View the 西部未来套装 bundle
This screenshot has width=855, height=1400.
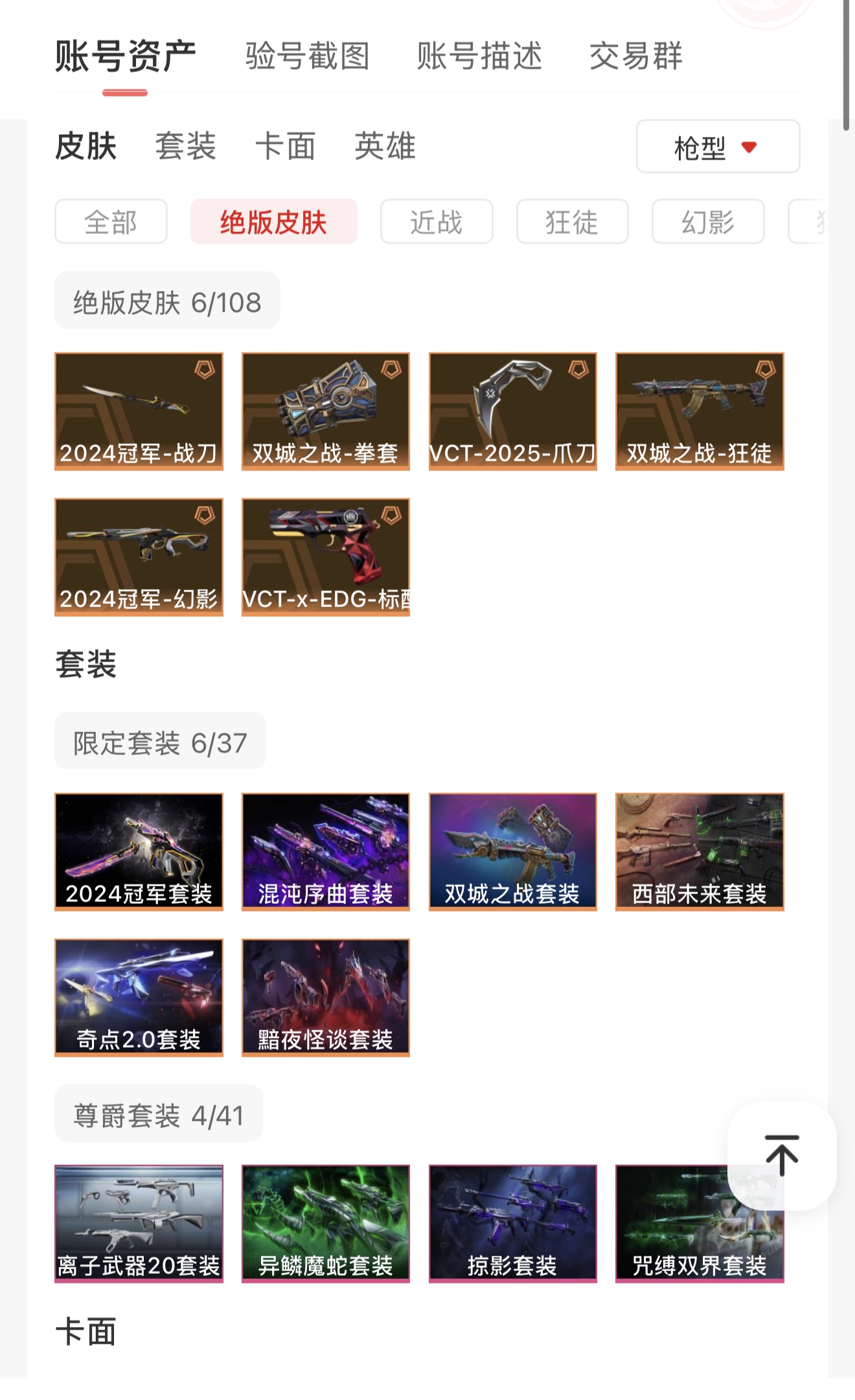(700, 852)
